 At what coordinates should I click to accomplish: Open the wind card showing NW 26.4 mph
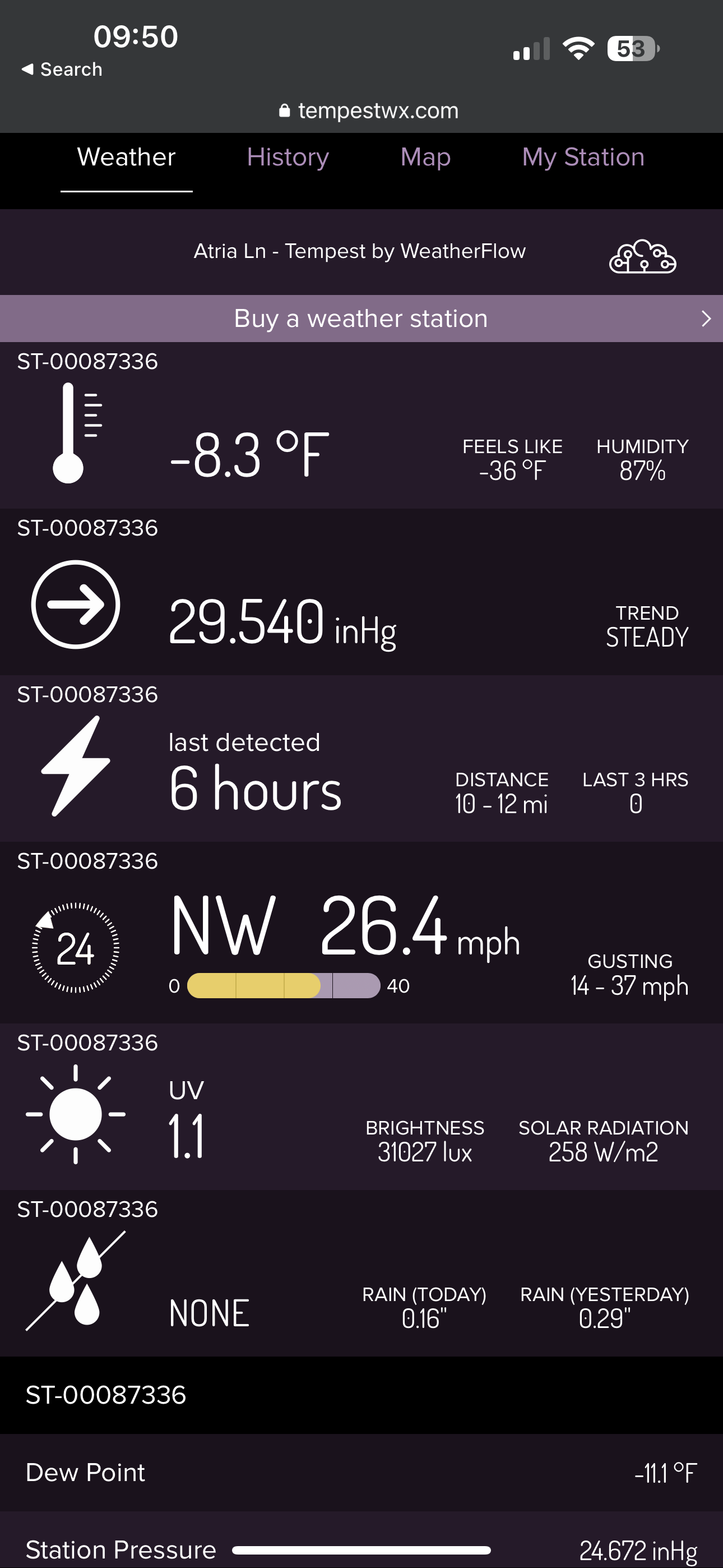361,933
